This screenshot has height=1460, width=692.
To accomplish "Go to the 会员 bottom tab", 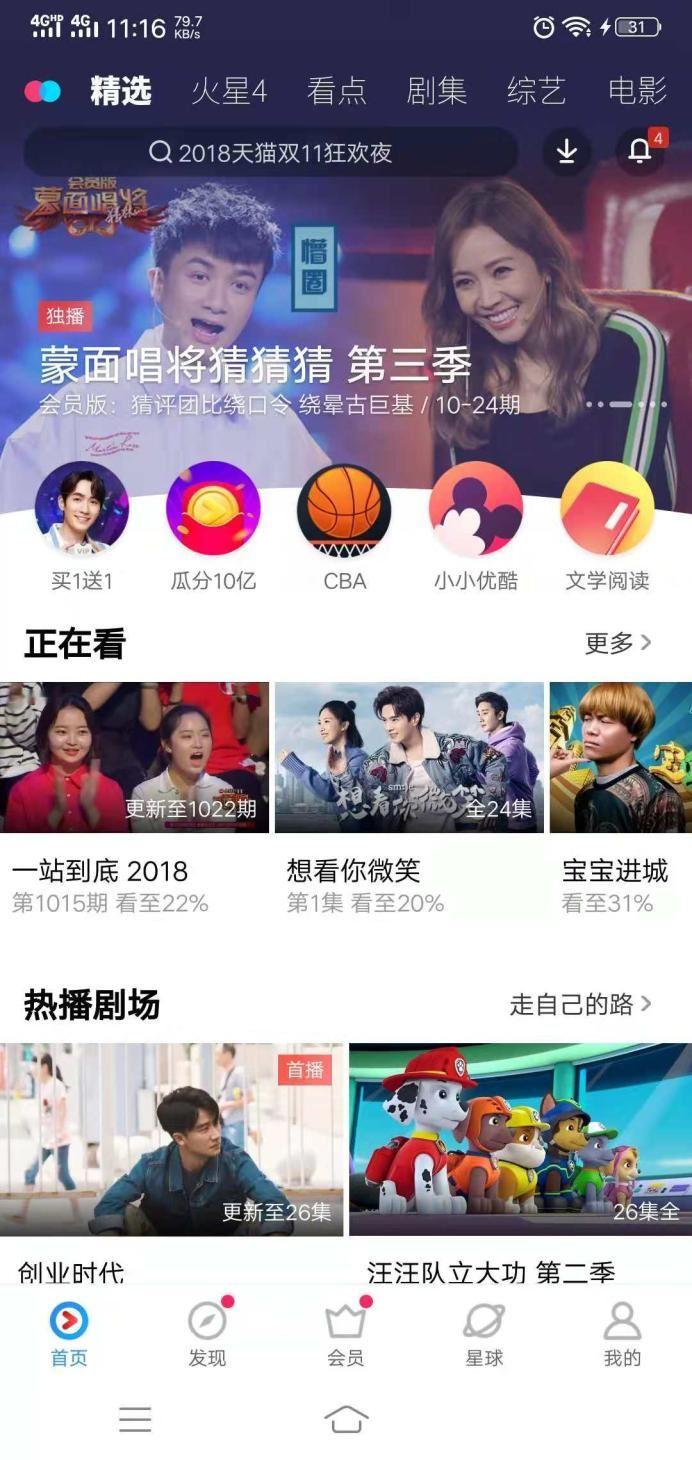I will [345, 1334].
